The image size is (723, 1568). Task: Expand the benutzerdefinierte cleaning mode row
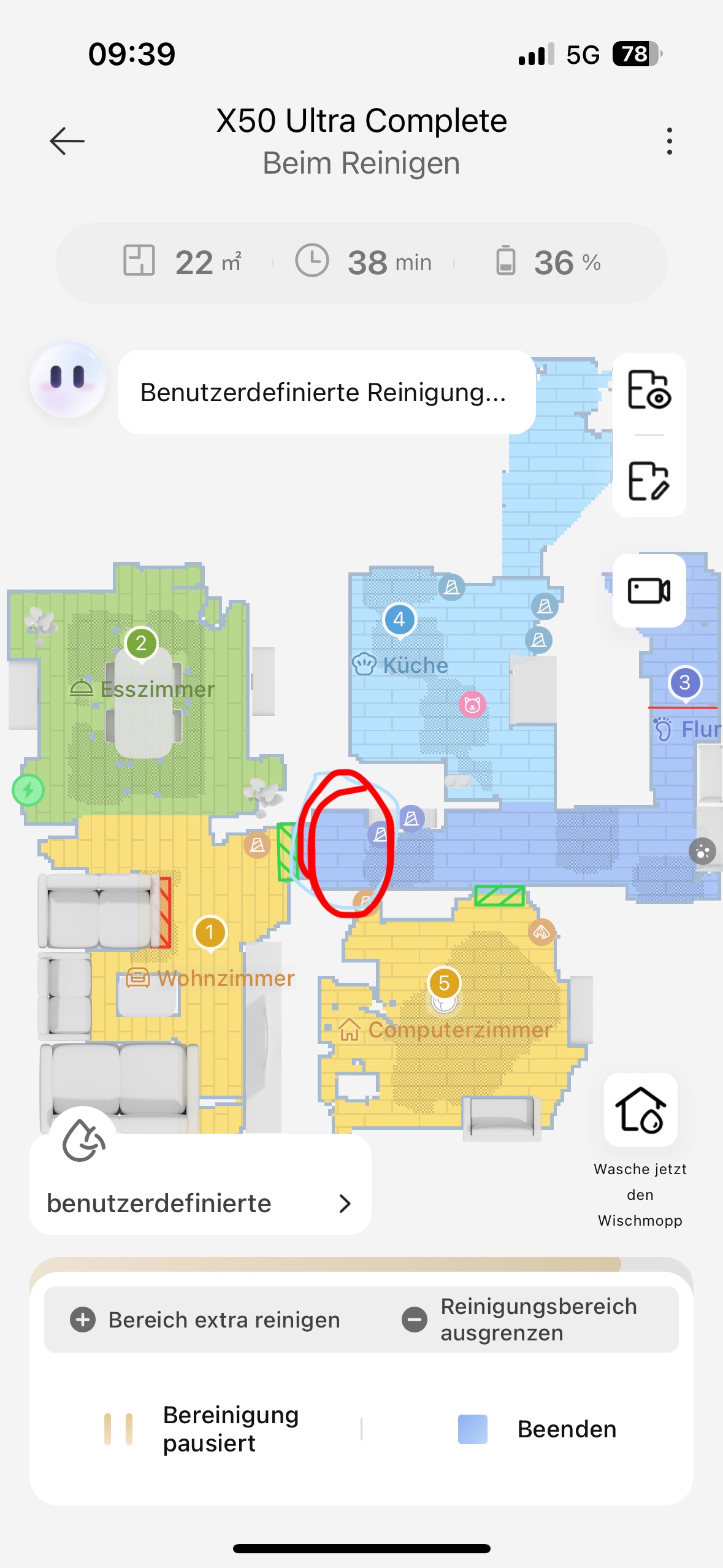coord(200,1203)
